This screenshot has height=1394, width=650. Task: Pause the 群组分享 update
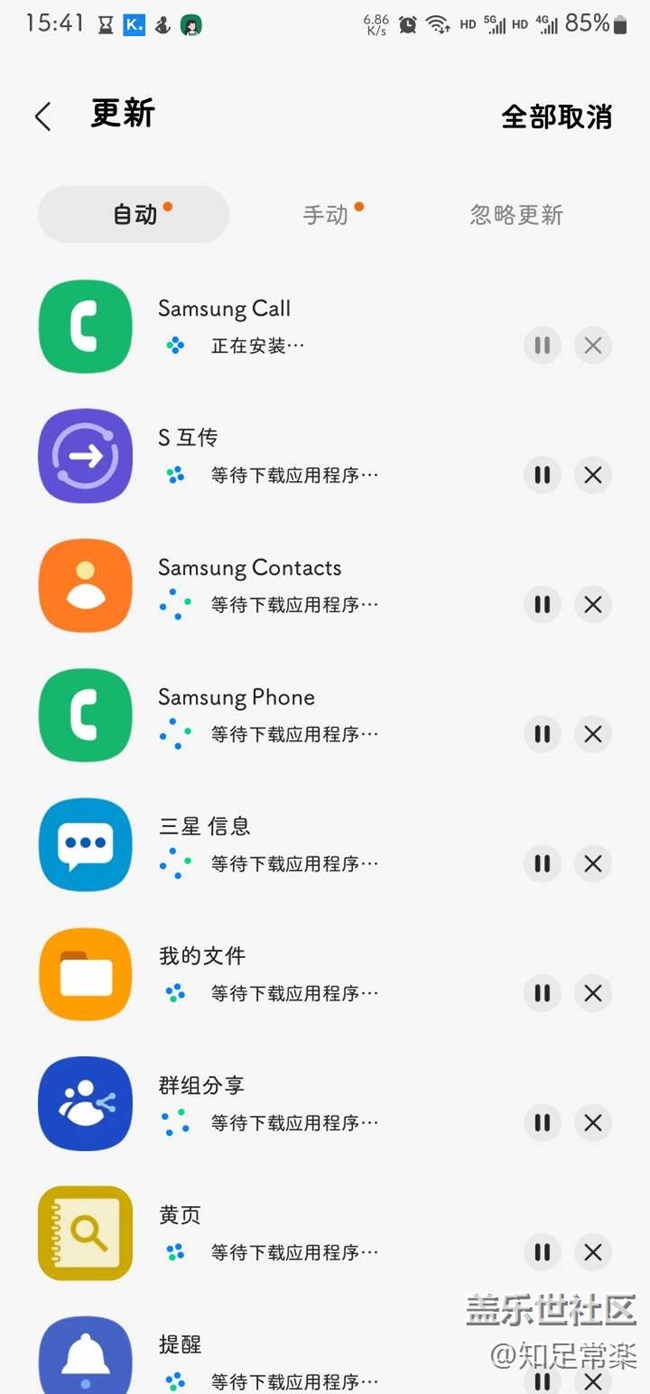click(542, 1122)
